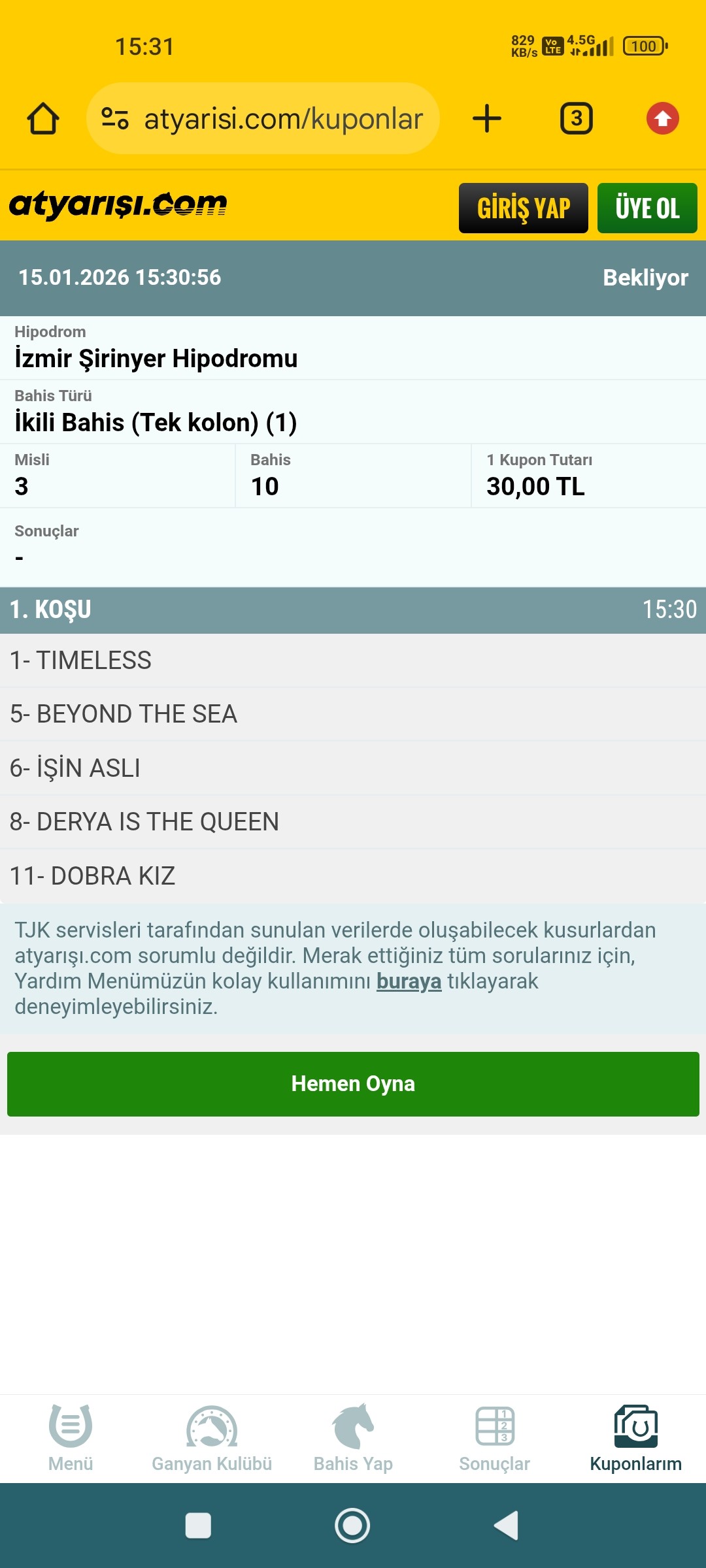
Task: Open recent apps from the navigation bar
Action: (x=198, y=1526)
